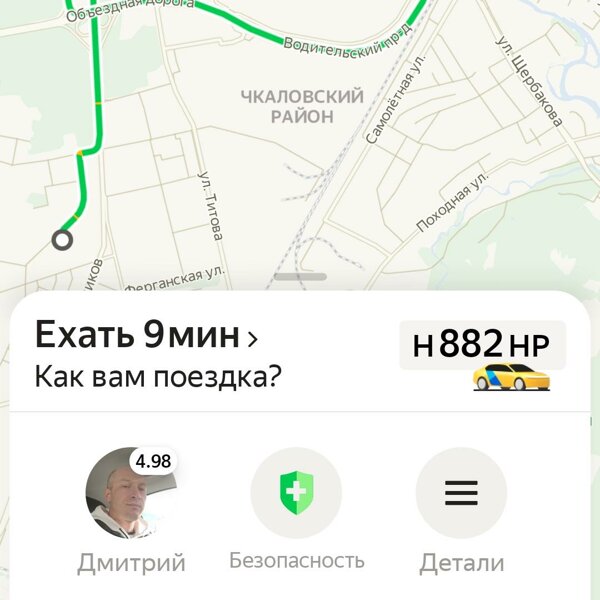Screen dimensions: 600x600
Task: Open driver Дмитрий's profile
Action: point(131,494)
